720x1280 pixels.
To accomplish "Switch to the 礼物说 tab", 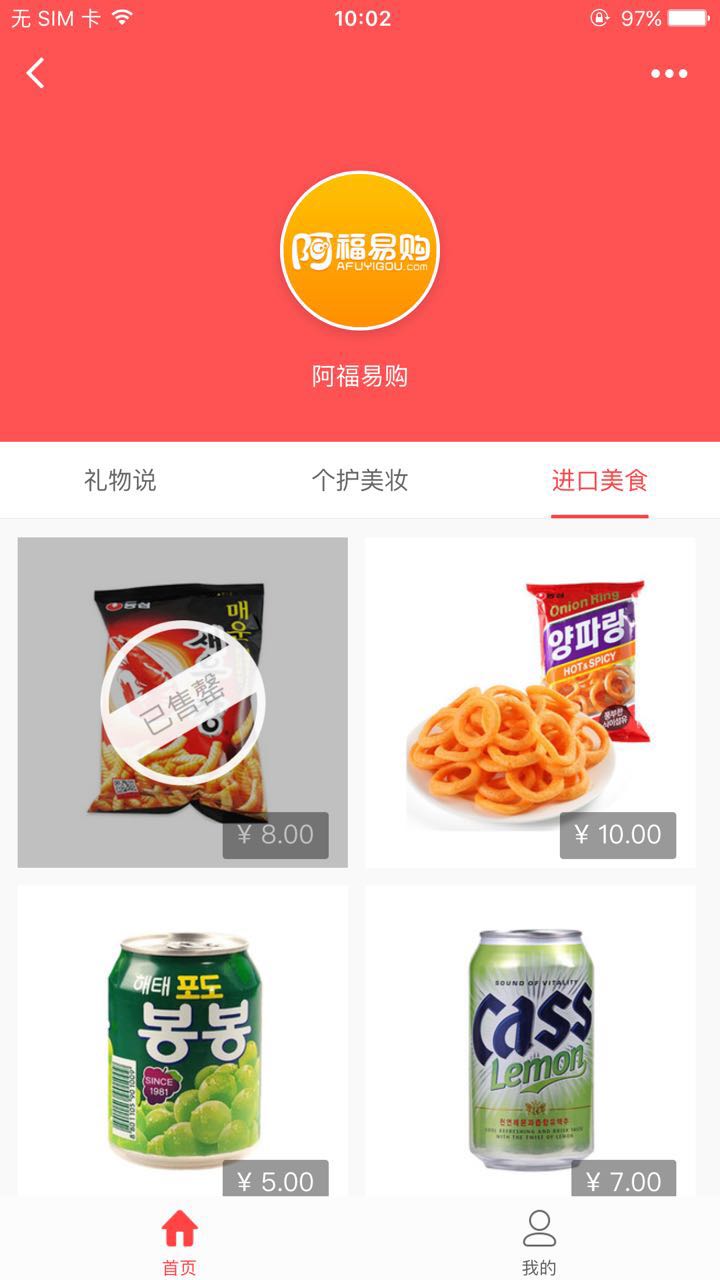I will click(120, 481).
